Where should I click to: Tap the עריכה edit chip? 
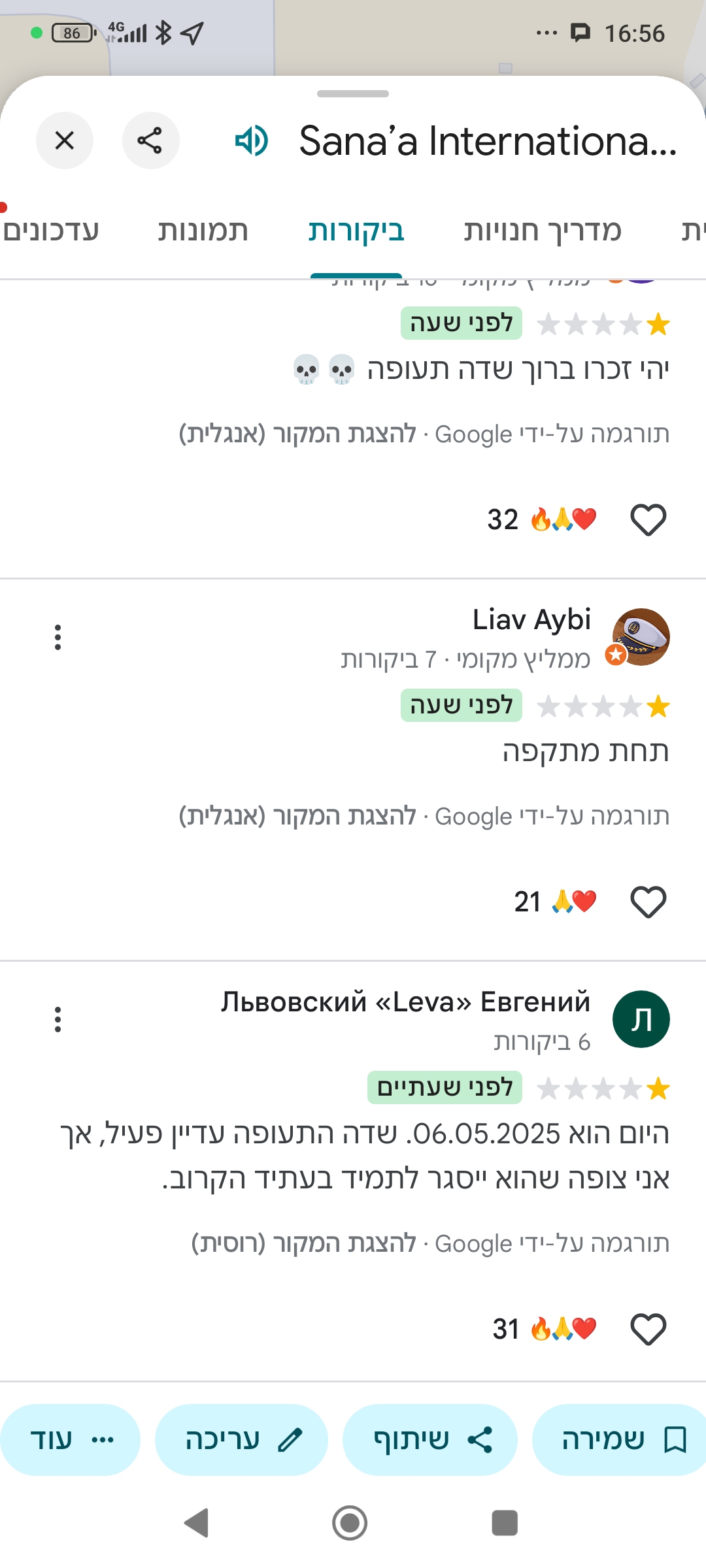pyautogui.click(x=241, y=1440)
